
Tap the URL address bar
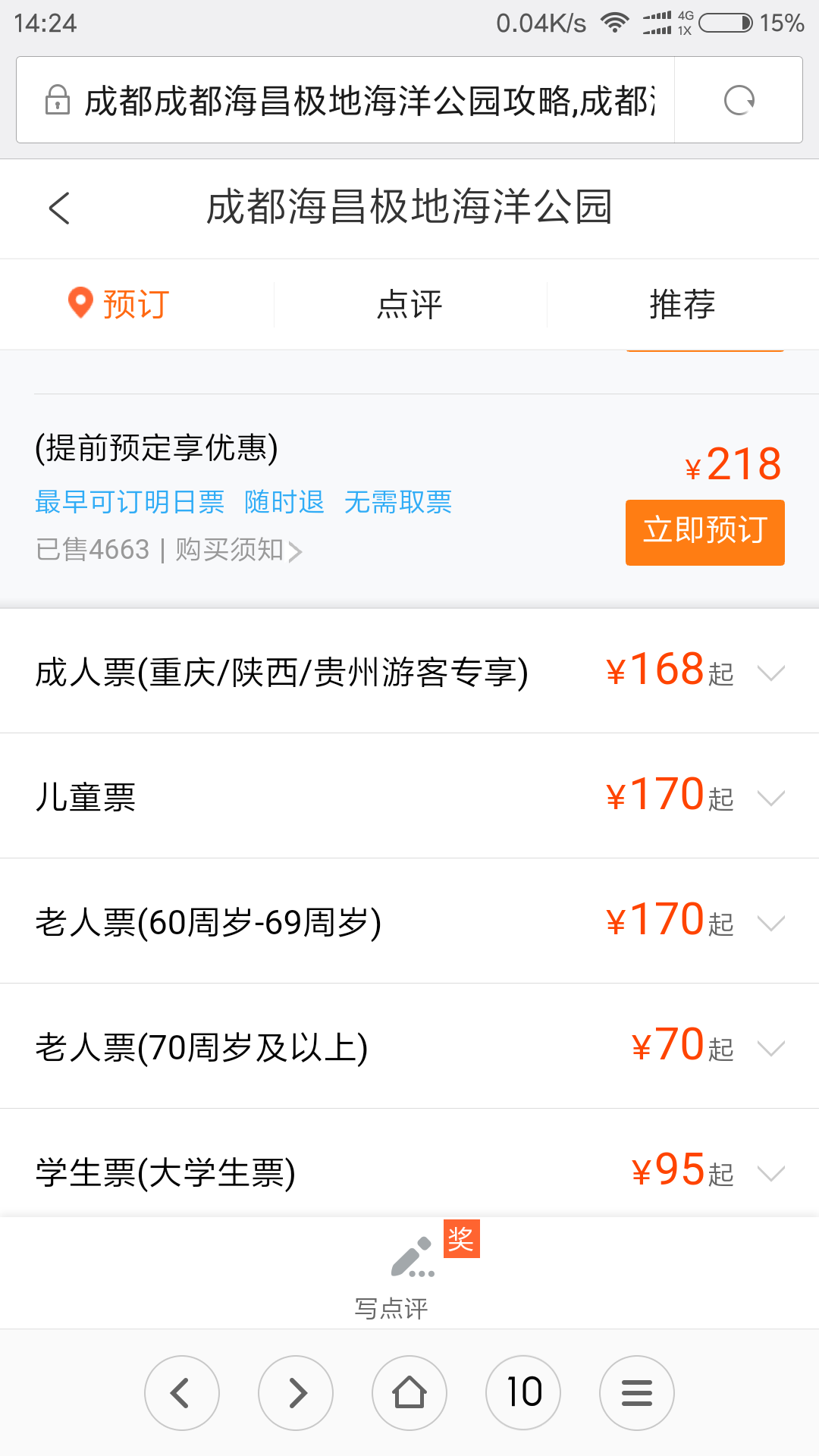click(x=346, y=100)
